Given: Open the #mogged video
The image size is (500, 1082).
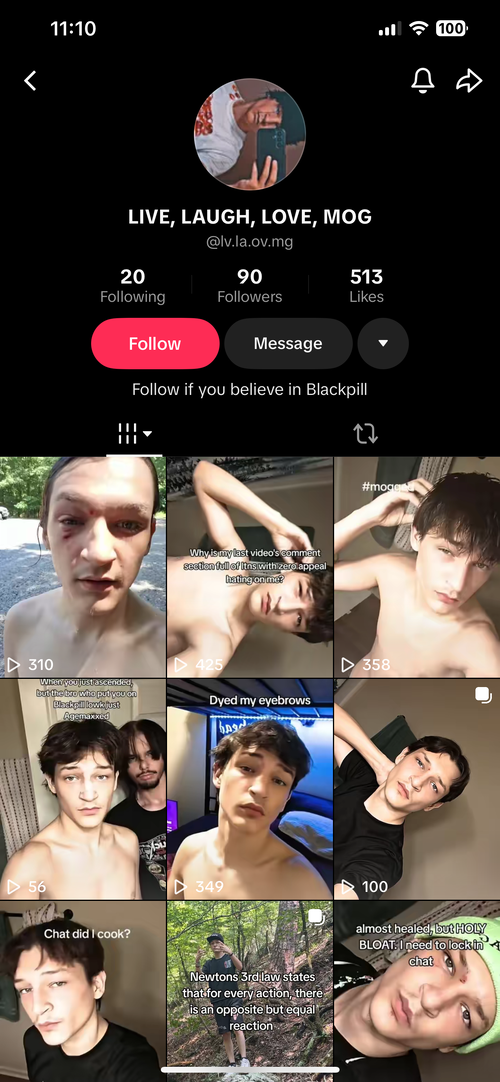Looking at the screenshot, I should [417, 567].
